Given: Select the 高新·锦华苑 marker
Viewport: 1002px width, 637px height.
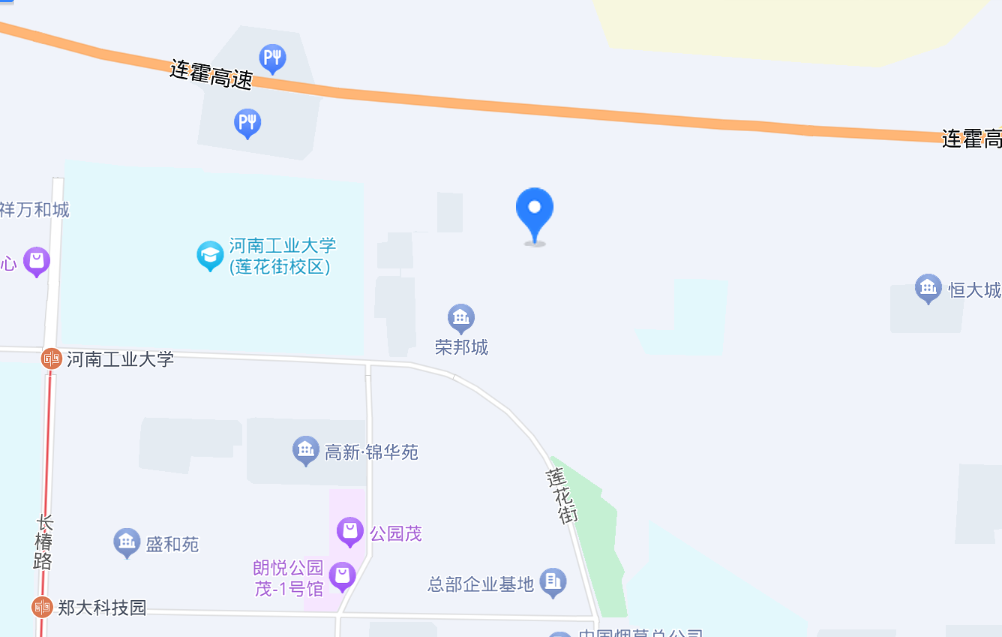Looking at the screenshot, I should point(306,451).
